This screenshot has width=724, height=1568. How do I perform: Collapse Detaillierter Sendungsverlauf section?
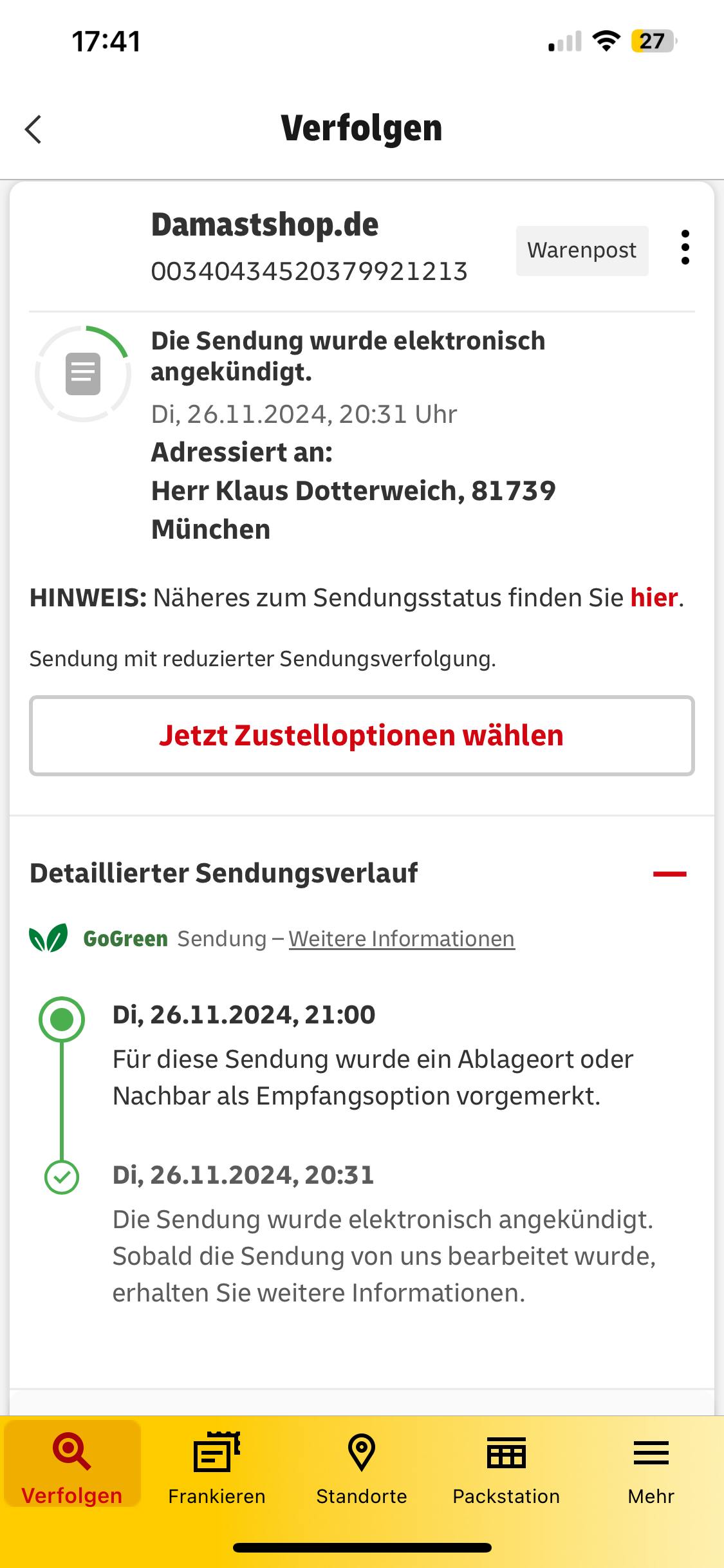click(669, 873)
